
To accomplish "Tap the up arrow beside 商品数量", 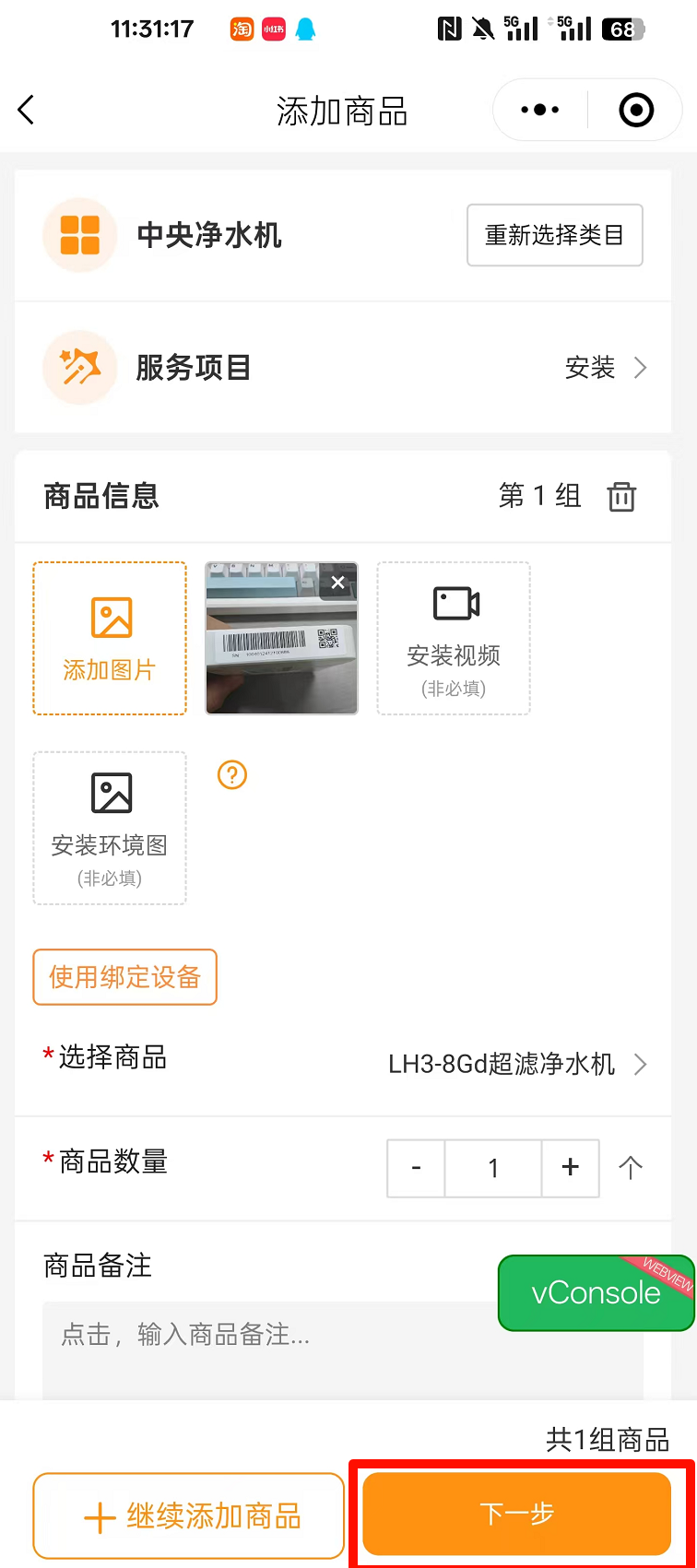I will 631,1168.
